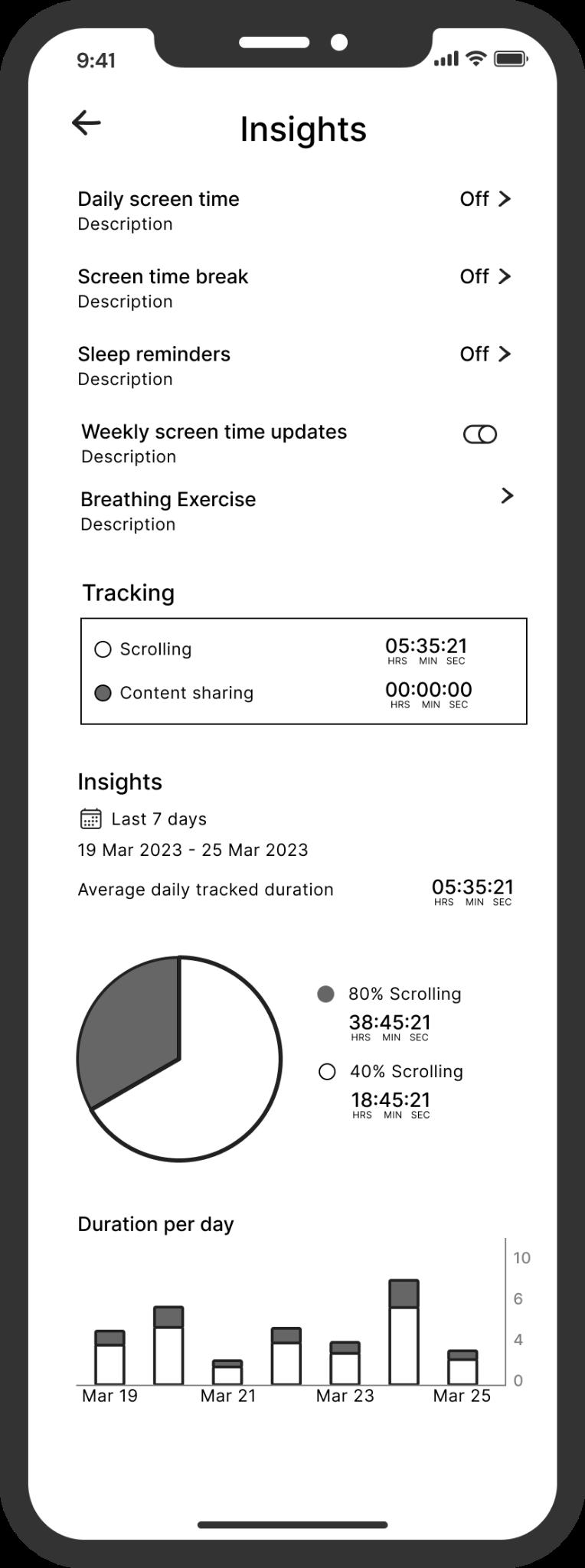Image resolution: width=585 pixels, height=1568 pixels.
Task: Open Sleep reminders settings
Action: tap(485, 354)
